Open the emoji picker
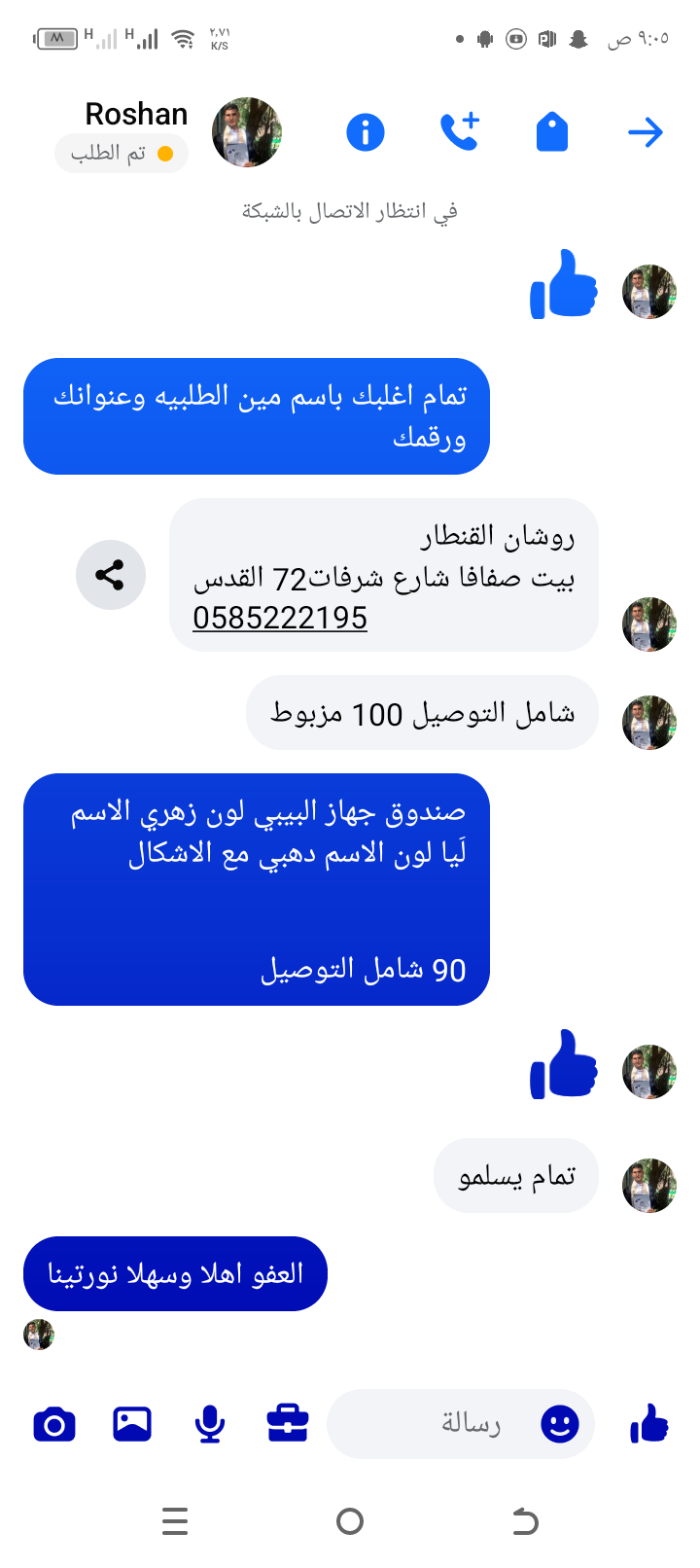 (x=559, y=1424)
